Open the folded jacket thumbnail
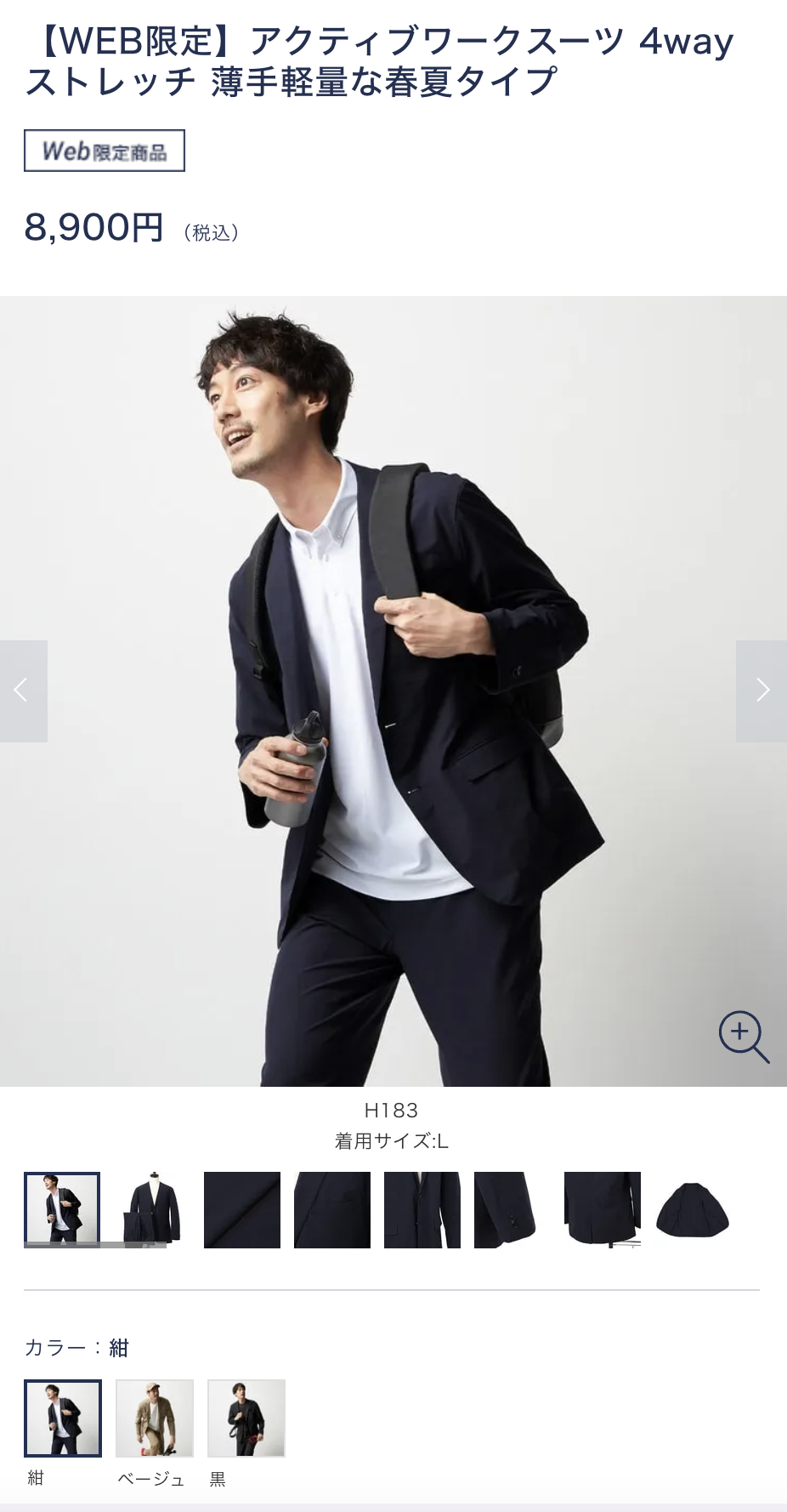787x1512 pixels. [x=693, y=1209]
